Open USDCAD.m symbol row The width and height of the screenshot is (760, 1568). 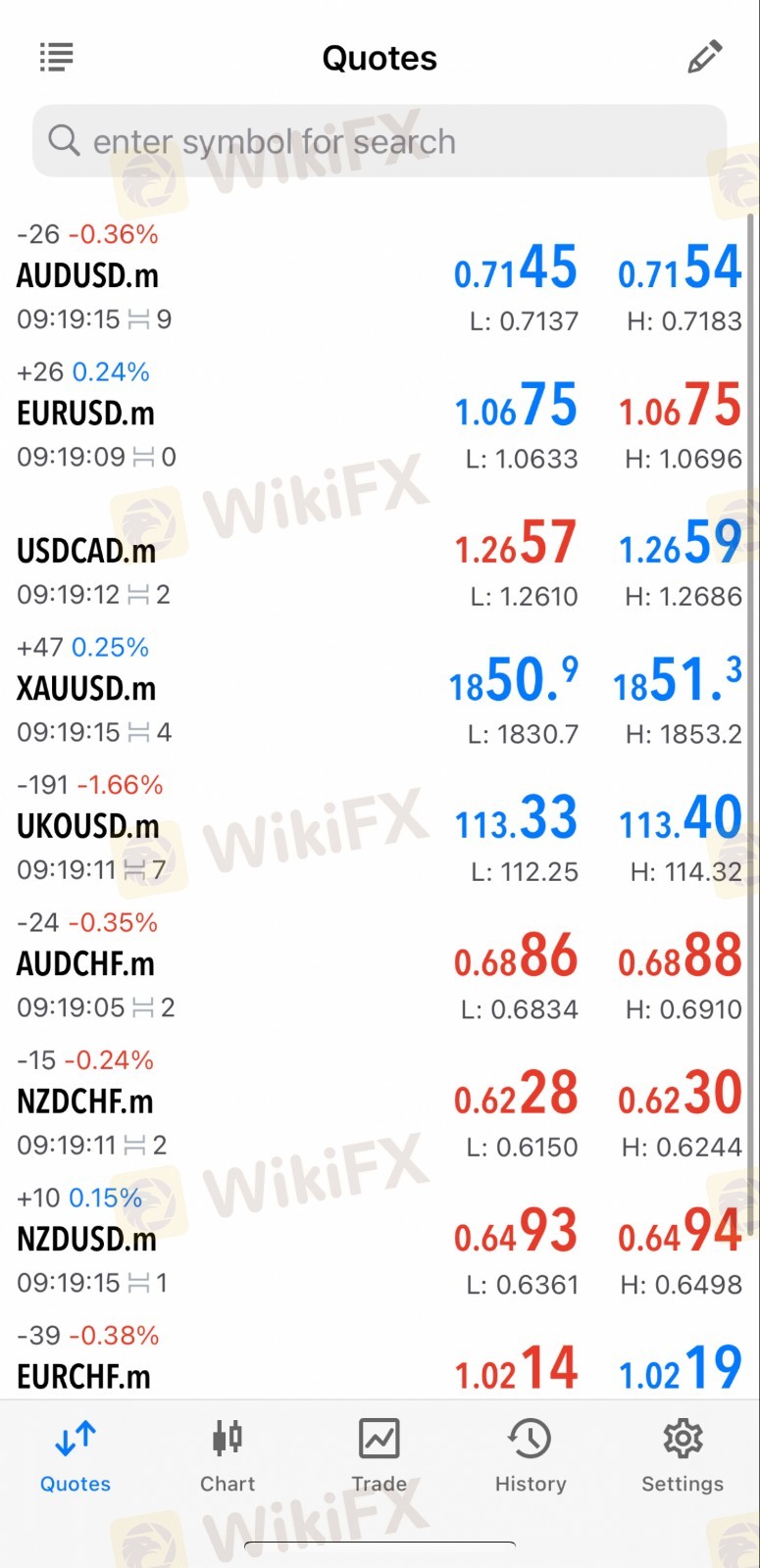coord(380,552)
